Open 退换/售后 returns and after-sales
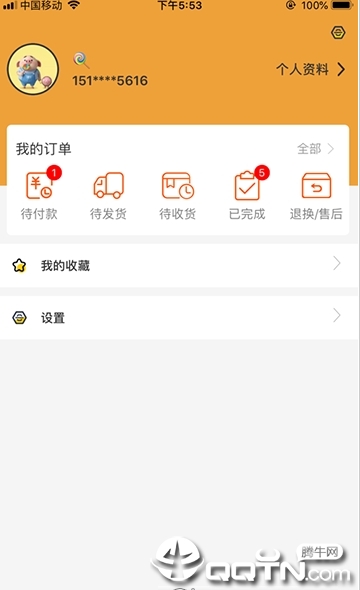The width and height of the screenshot is (360, 590). 316,195
